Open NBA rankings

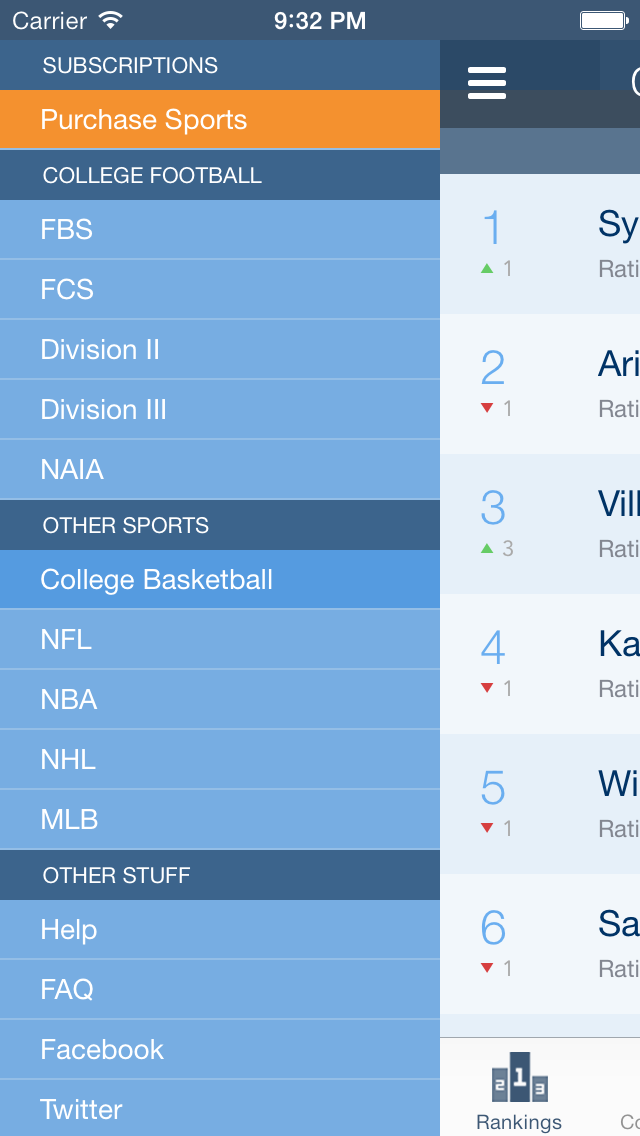[x=220, y=700]
